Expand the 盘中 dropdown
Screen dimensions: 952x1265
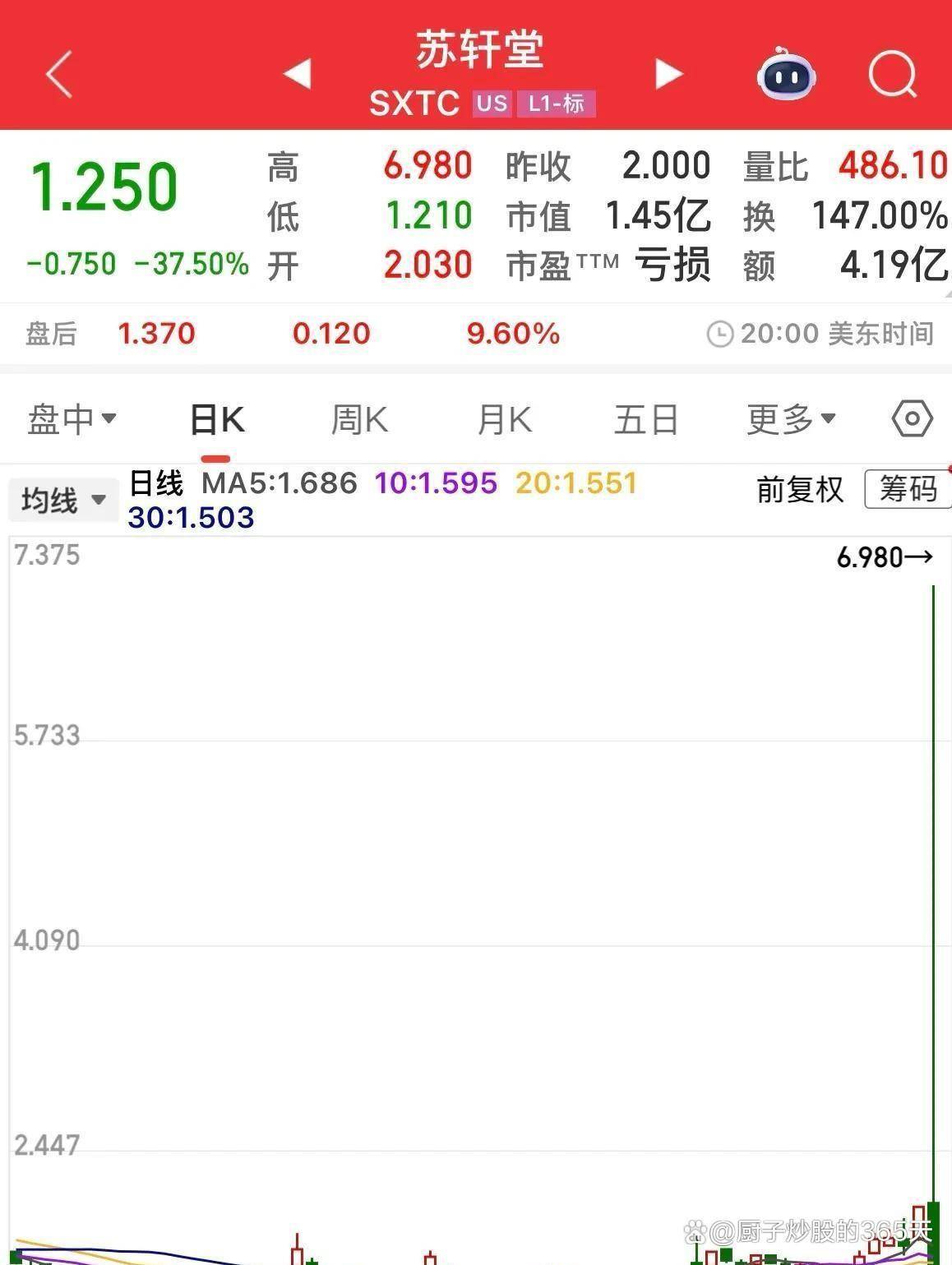coord(72,419)
